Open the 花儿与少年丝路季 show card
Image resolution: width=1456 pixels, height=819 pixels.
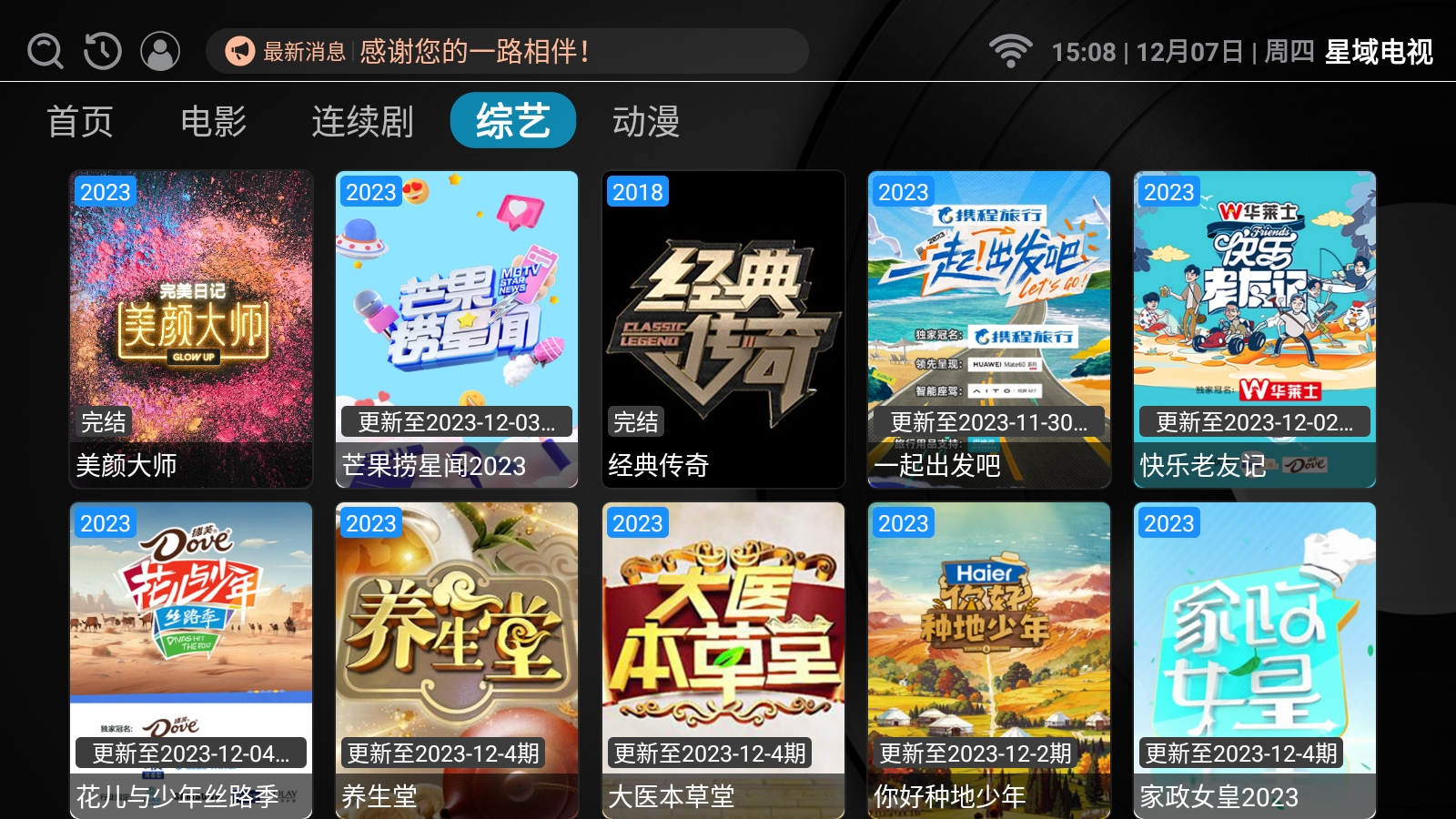(191, 660)
